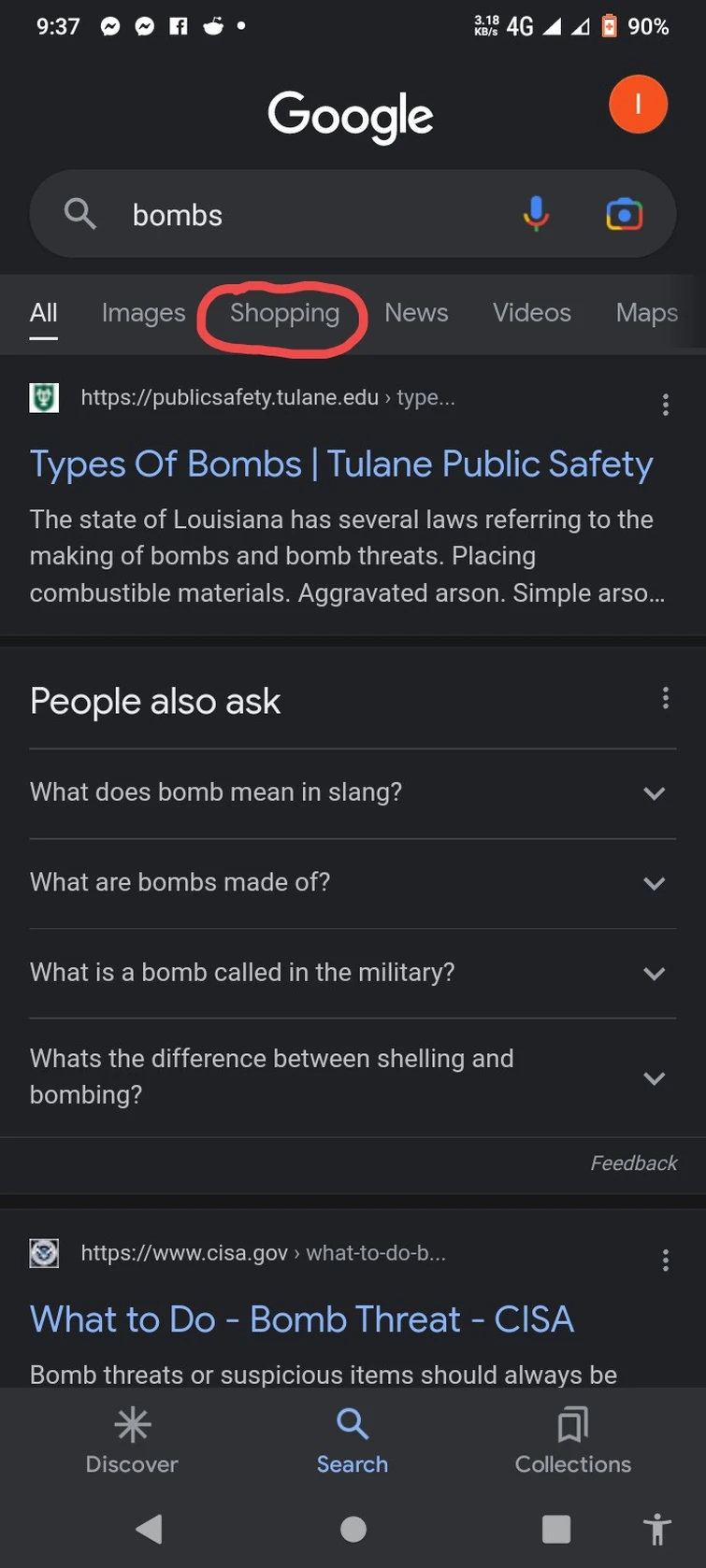Open Types Of Bombs Tulane Public Safety result
Screen dimensions: 706x1568
[x=340, y=464]
